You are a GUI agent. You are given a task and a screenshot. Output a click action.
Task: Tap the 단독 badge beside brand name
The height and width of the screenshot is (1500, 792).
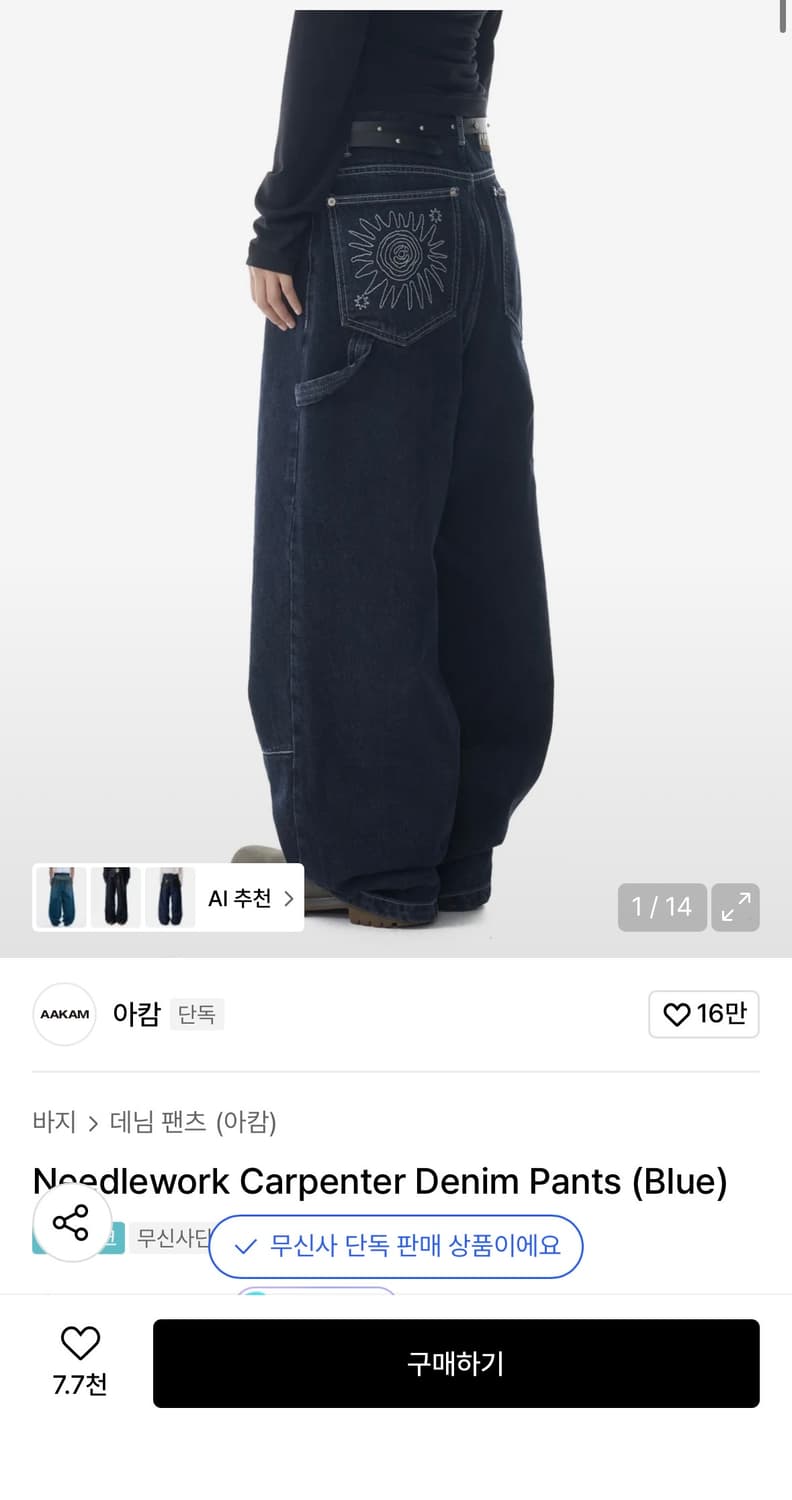pos(197,1014)
